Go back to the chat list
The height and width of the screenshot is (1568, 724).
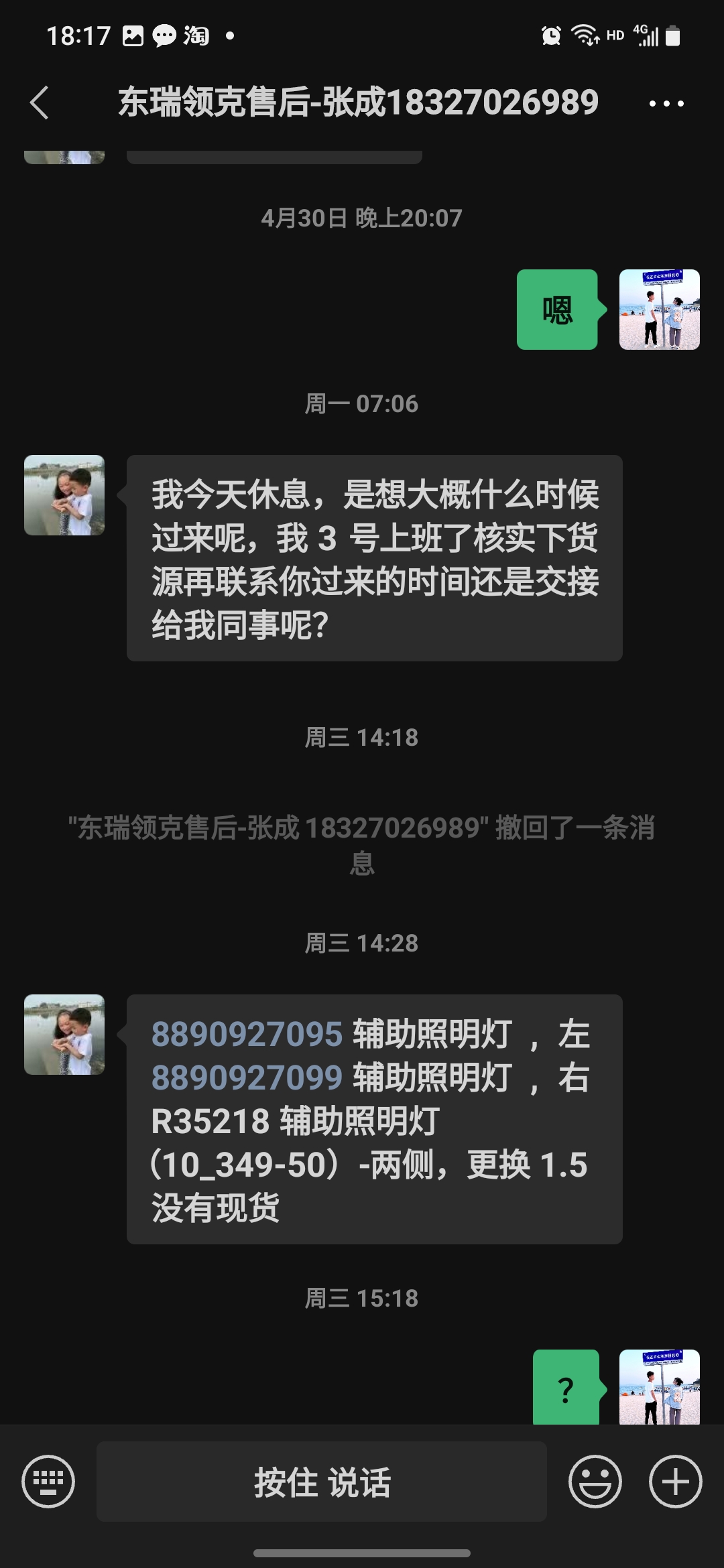pos(40,103)
